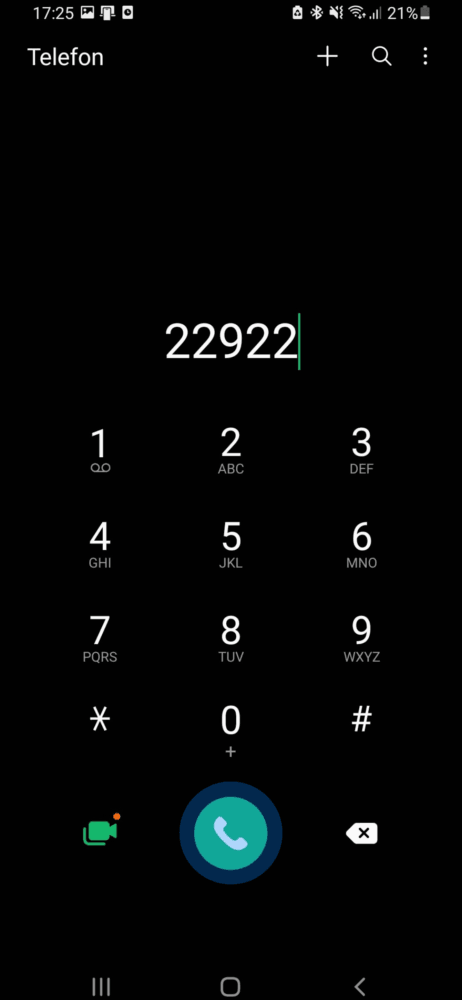The height and width of the screenshot is (1000, 462).
Task: Start a video call with the green camera icon
Action: 101,830
